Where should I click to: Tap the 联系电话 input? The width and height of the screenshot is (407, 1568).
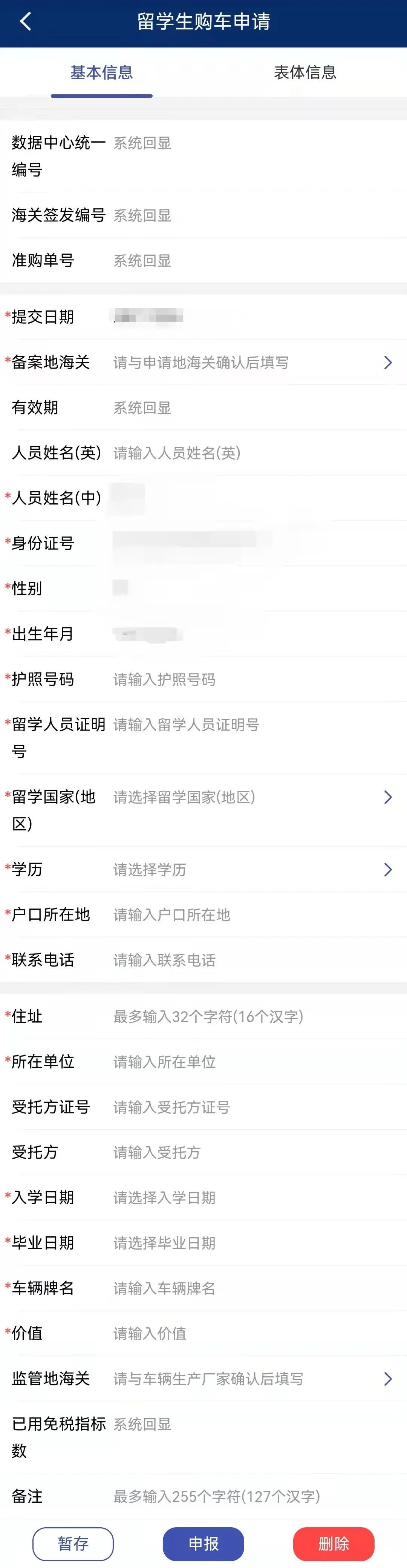[x=256, y=960]
